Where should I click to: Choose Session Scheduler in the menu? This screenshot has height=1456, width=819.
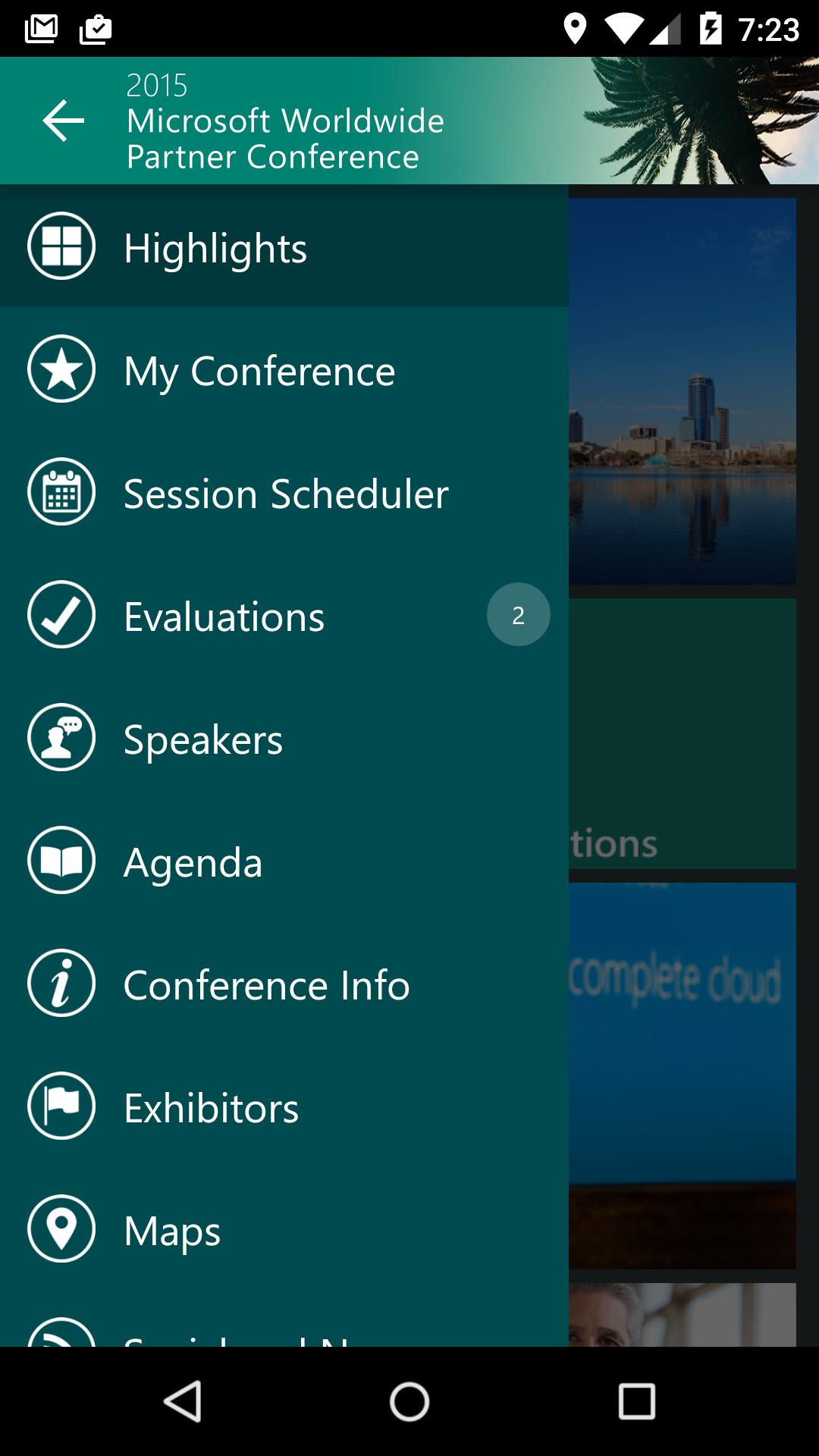(x=285, y=492)
